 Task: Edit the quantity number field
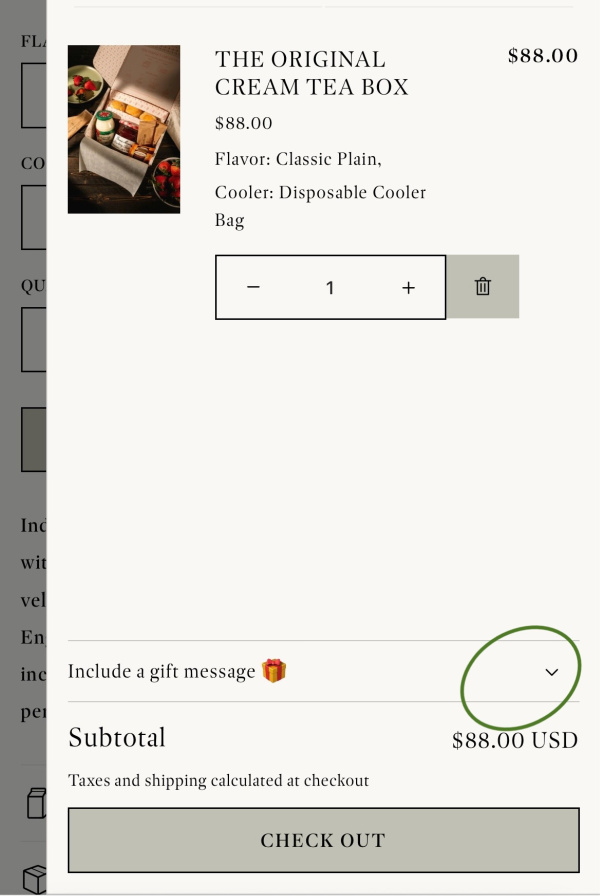pyautogui.click(x=330, y=288)
